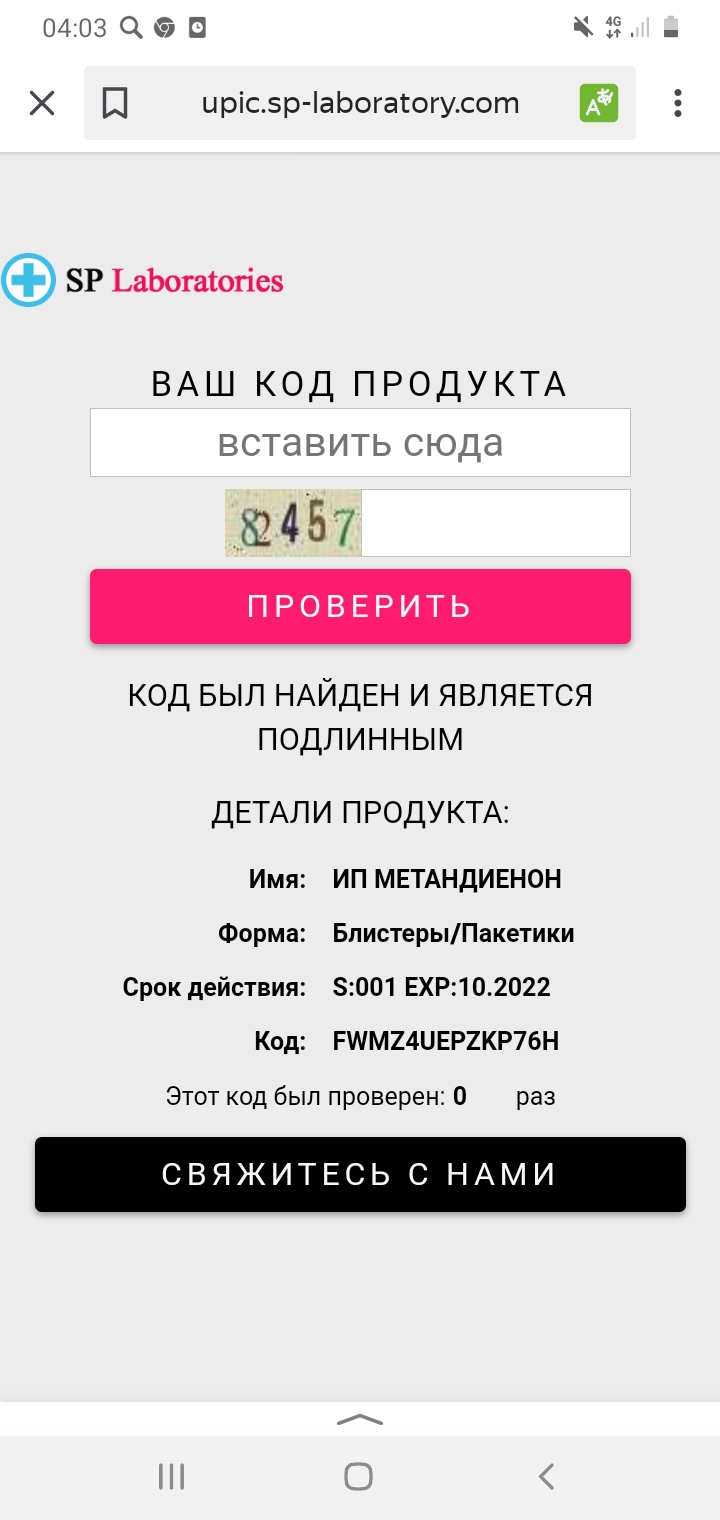720x1520 pixels.
Task: Expand the bottom sheet handle arrow
Action: pyautogui.click(x=360, y=1419)
